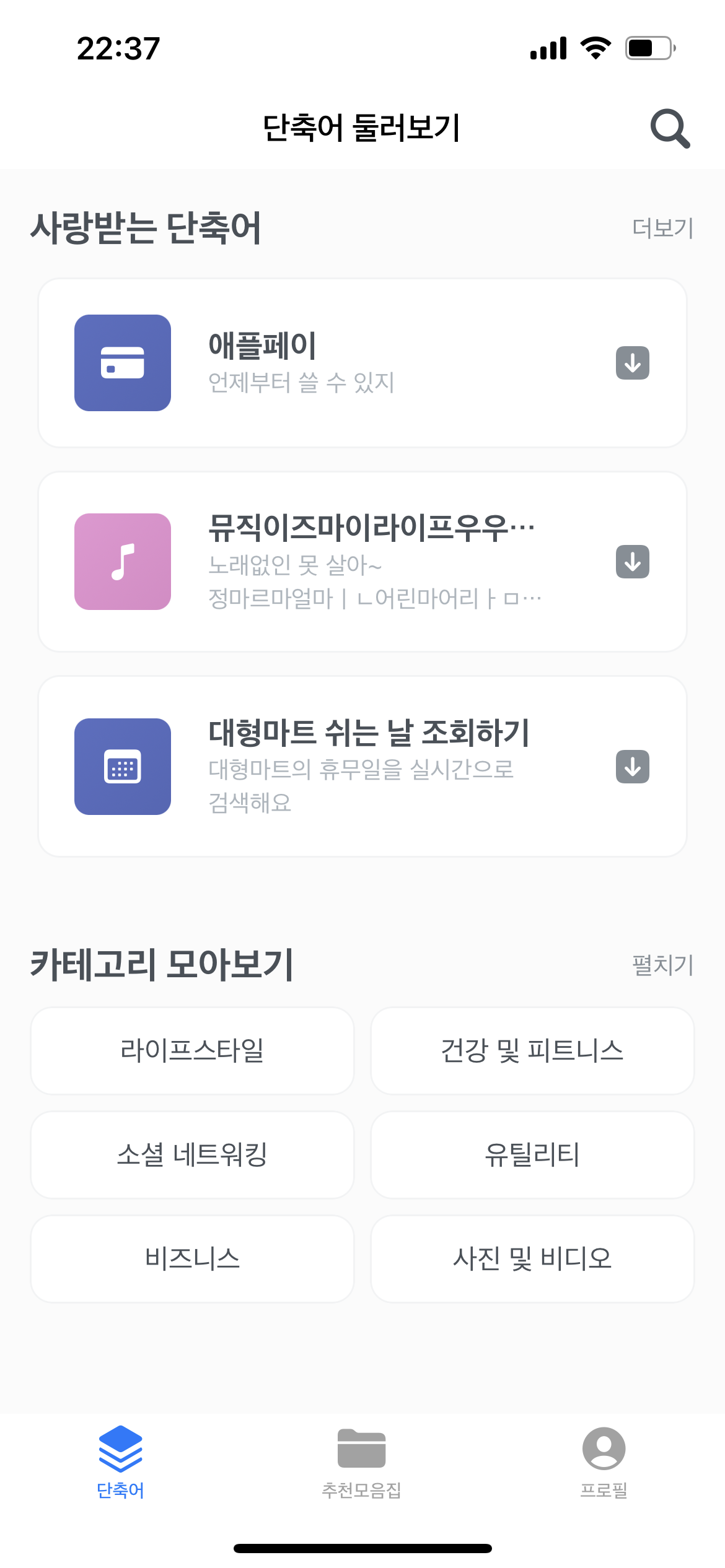View the 사진 및 비디오 category
725x1568 pixels.
(532, 1259)
